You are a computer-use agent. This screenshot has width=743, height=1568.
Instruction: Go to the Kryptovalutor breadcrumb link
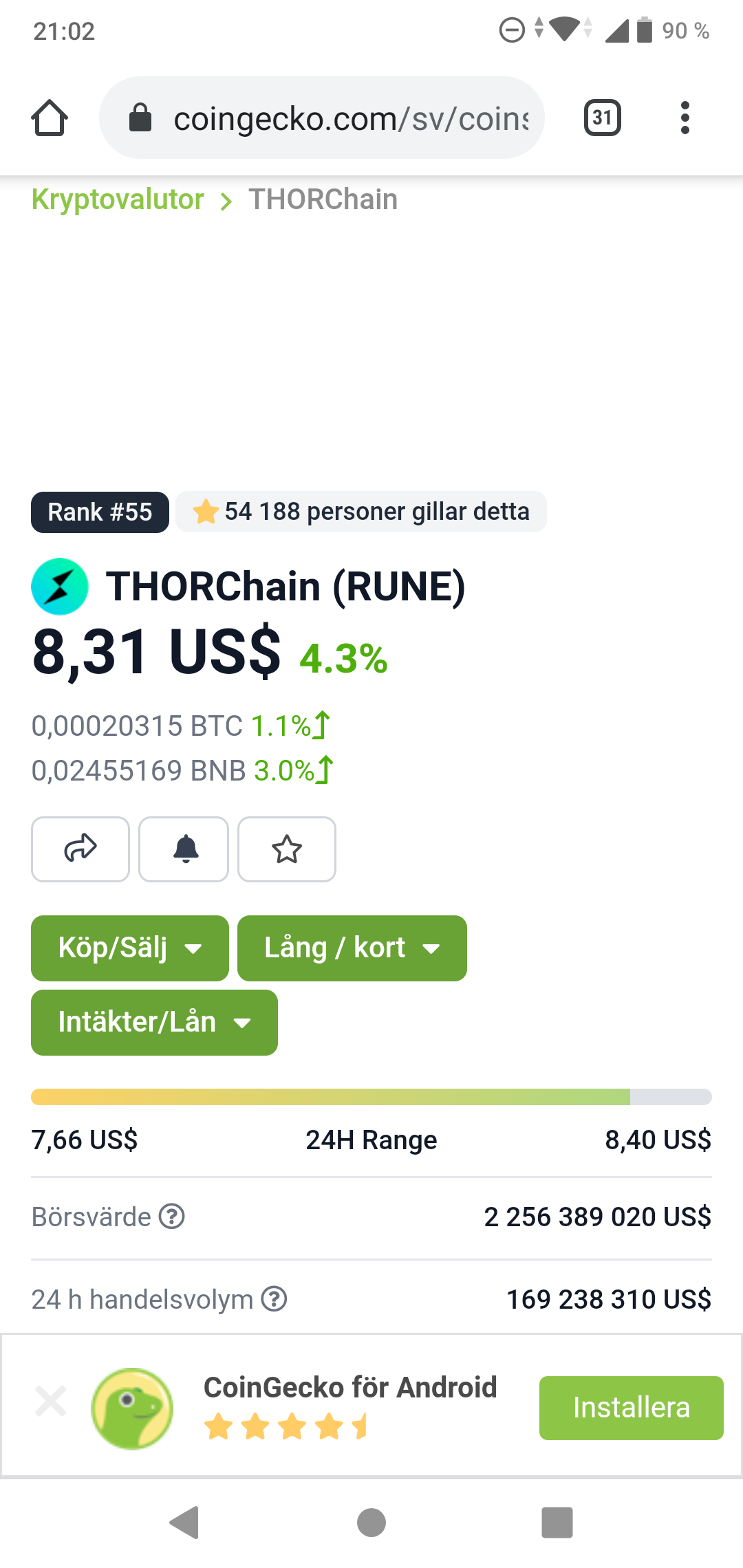[x=118, y=199]
